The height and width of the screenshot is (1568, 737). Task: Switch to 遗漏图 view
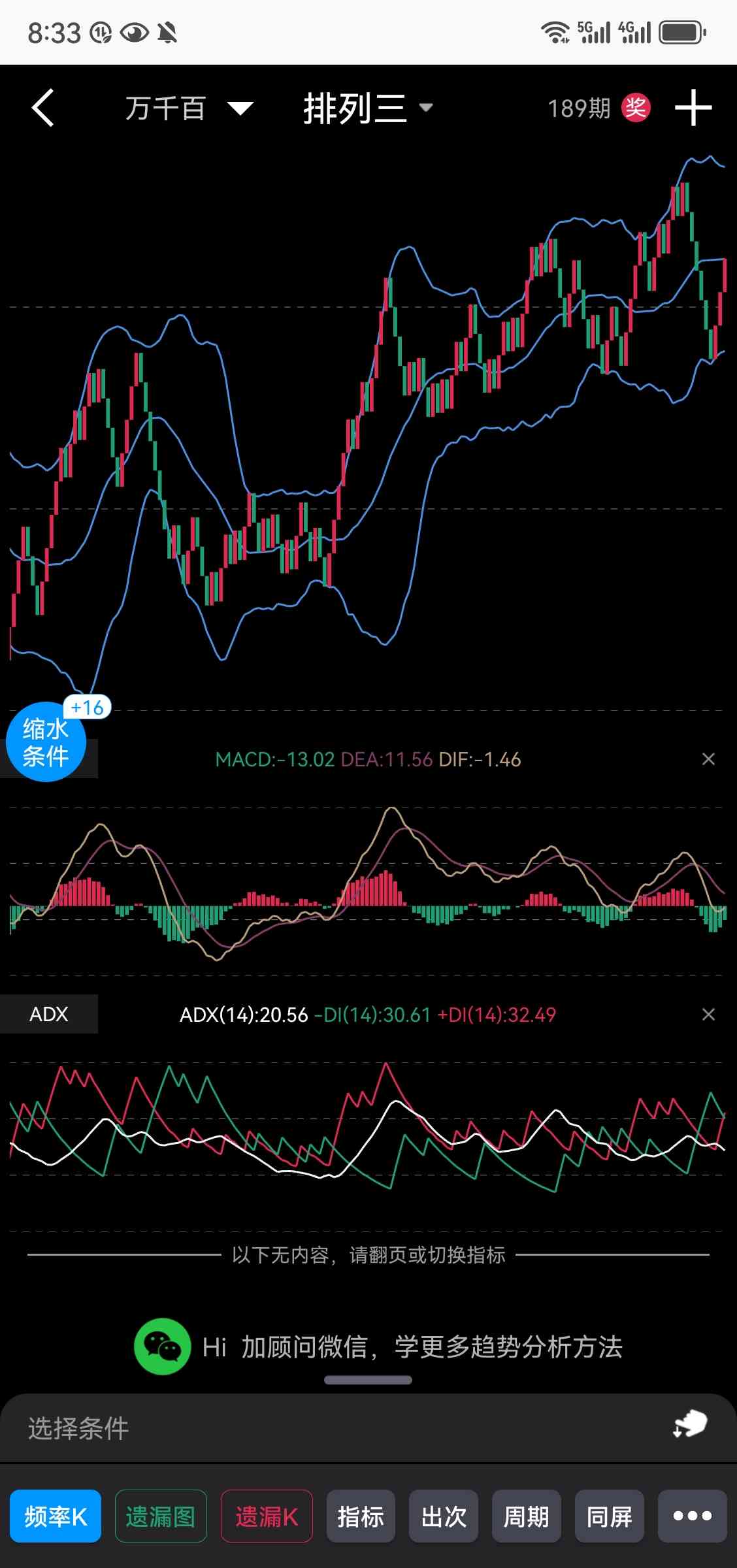click(x=161, y=1516)
